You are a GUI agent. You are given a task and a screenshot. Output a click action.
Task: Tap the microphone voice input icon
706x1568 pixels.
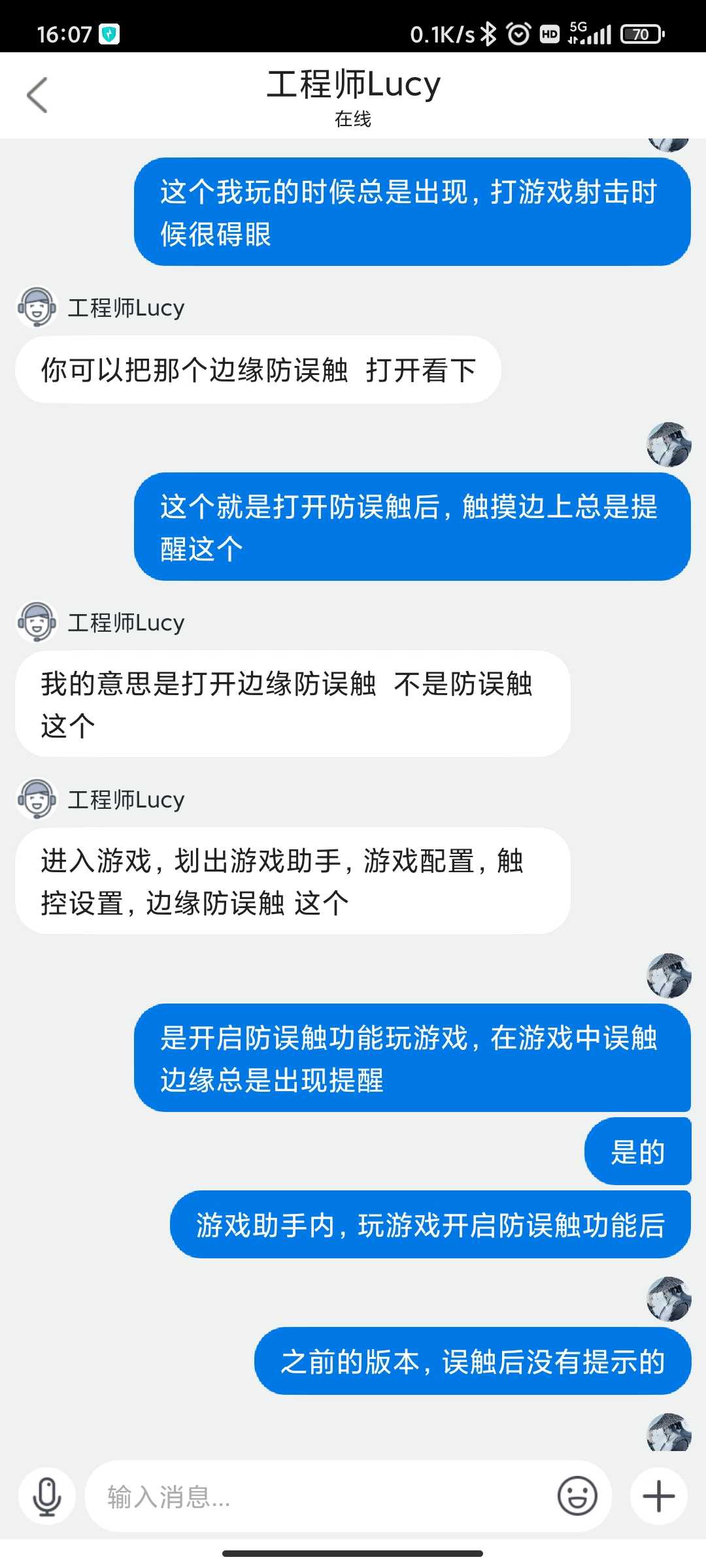pos(47,1496)
